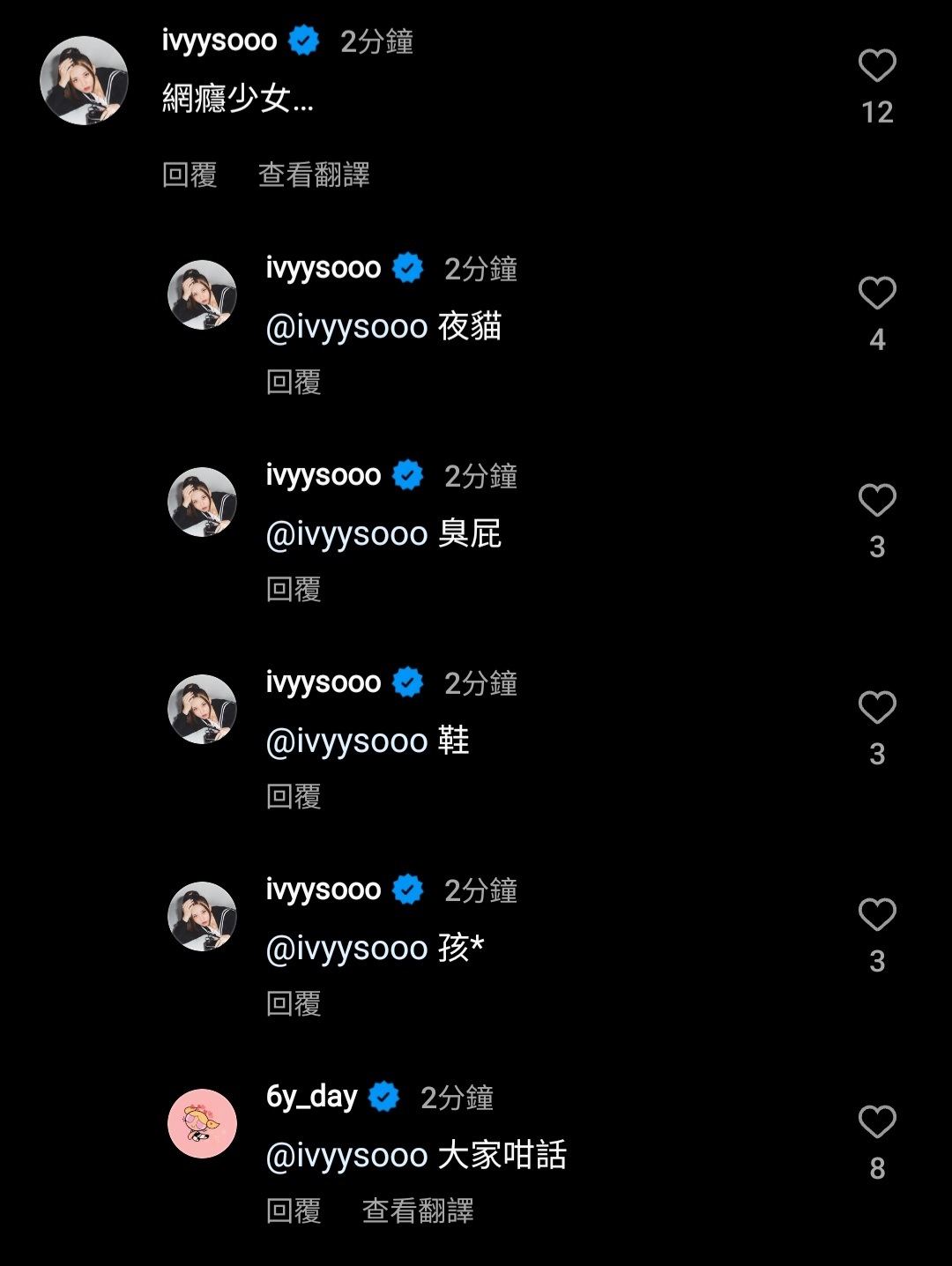Like the reply "鞋"
952x1266 pixels.
coord(877,708)
